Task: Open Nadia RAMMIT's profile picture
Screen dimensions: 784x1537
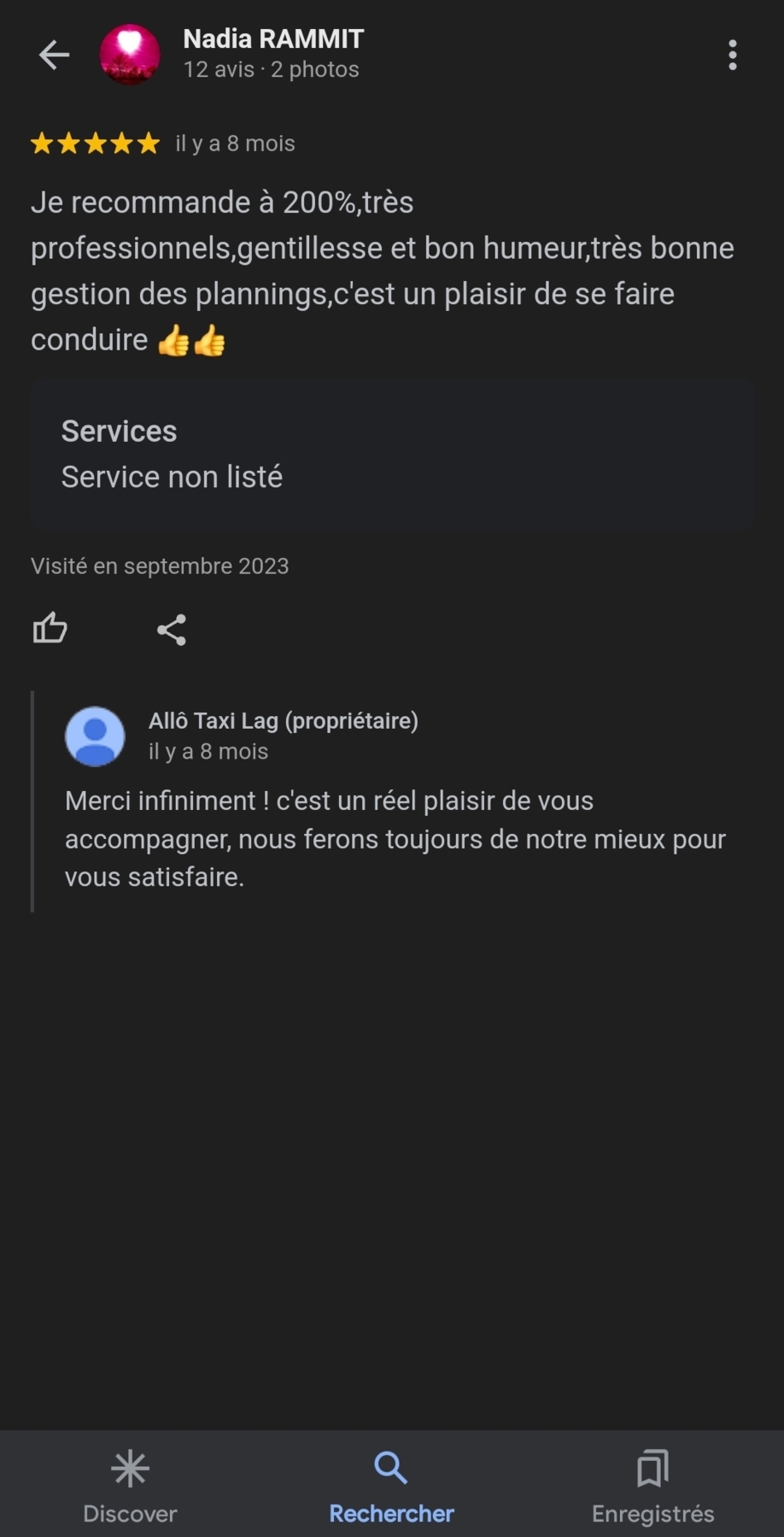Action: tap(130, 55)
